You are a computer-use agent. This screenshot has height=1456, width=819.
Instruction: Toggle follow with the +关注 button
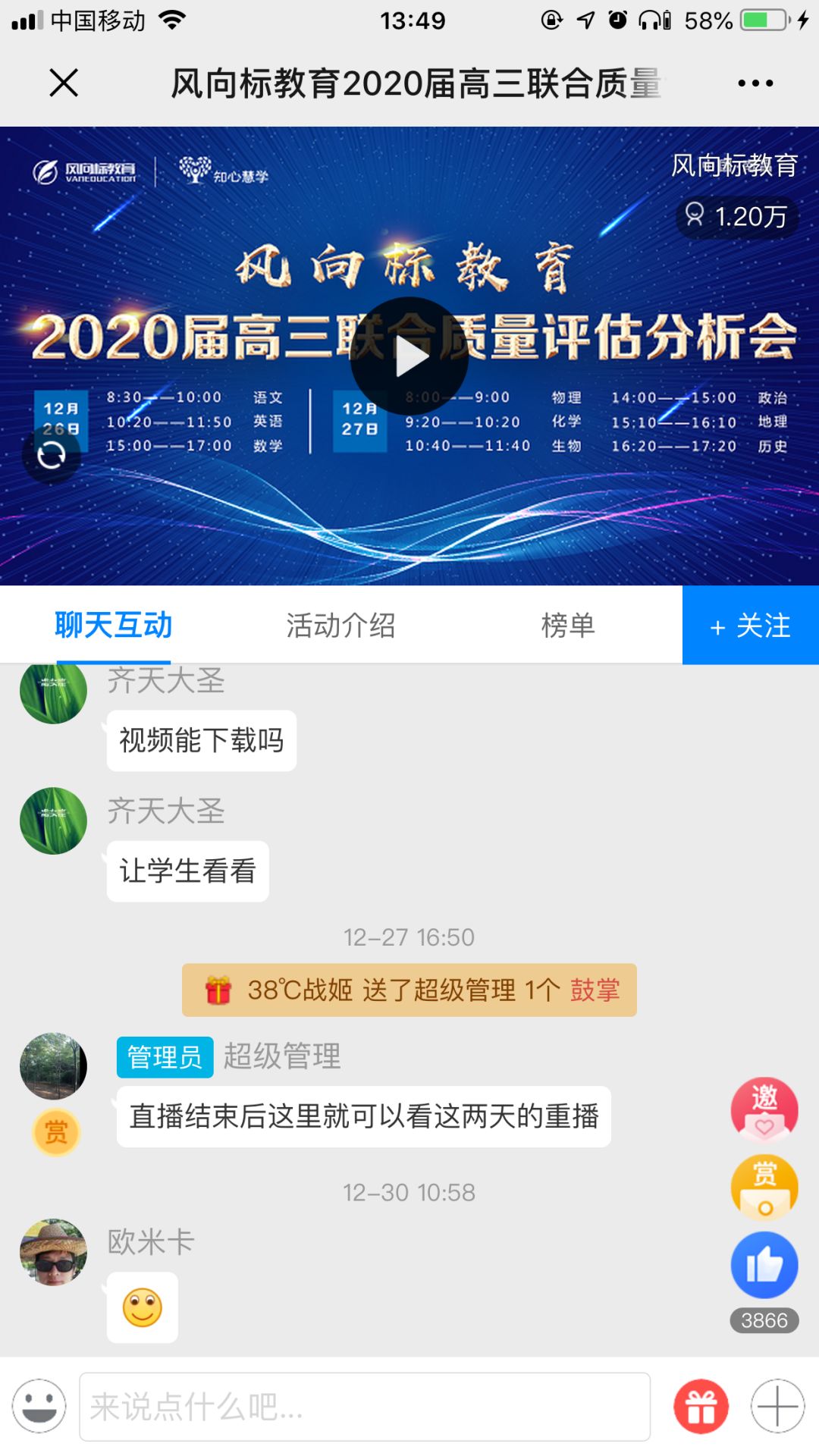pos(749,626)
